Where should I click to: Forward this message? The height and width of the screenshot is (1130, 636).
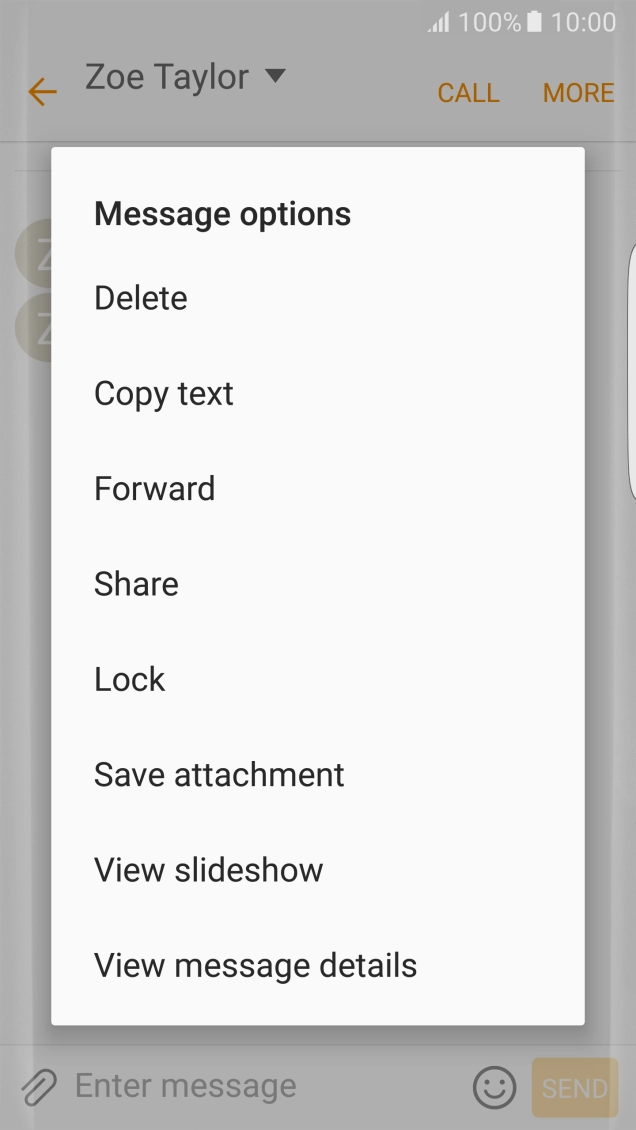pyautogui.click(x=155, y=489)
